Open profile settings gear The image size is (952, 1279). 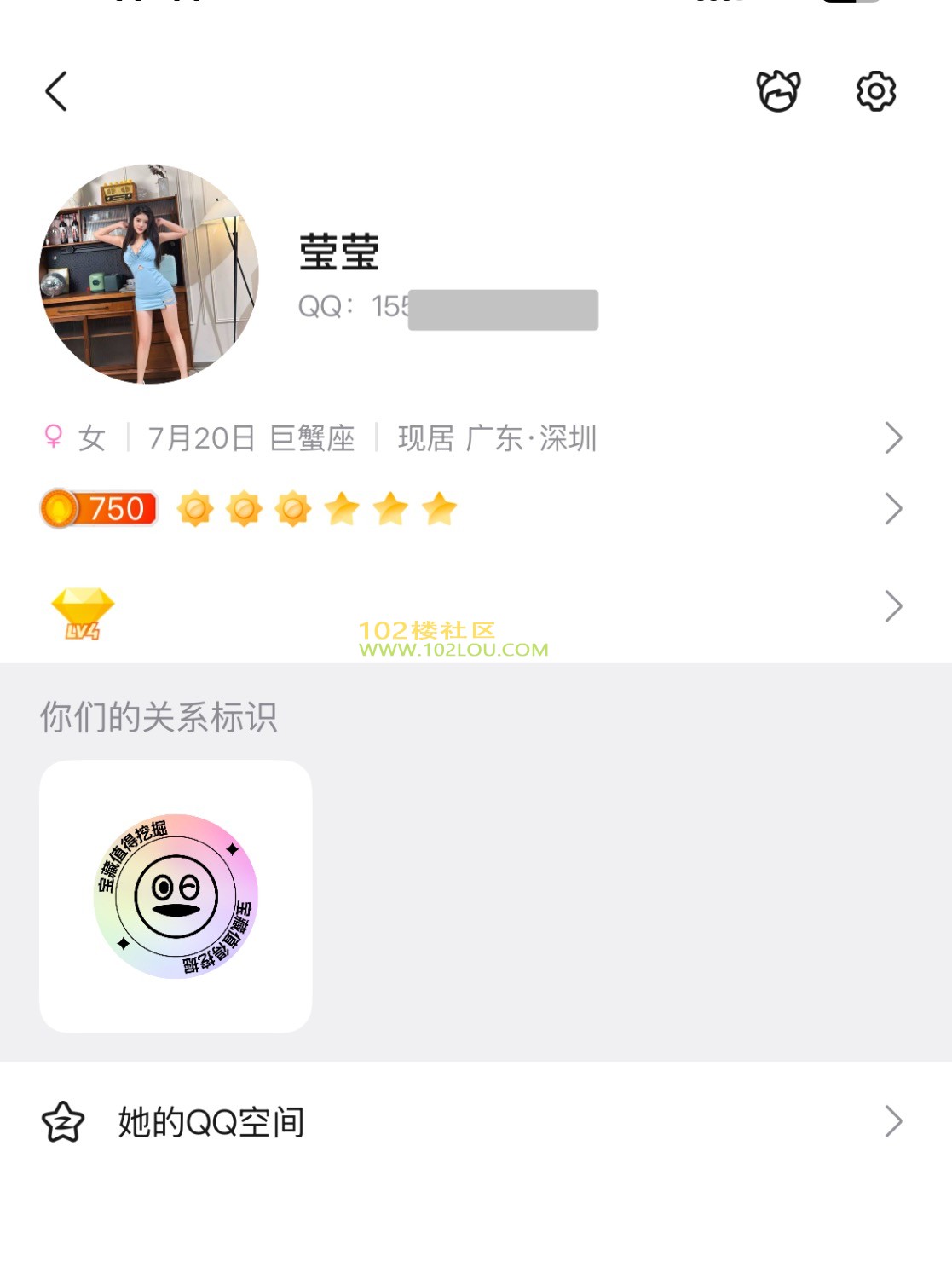point(875,91)
